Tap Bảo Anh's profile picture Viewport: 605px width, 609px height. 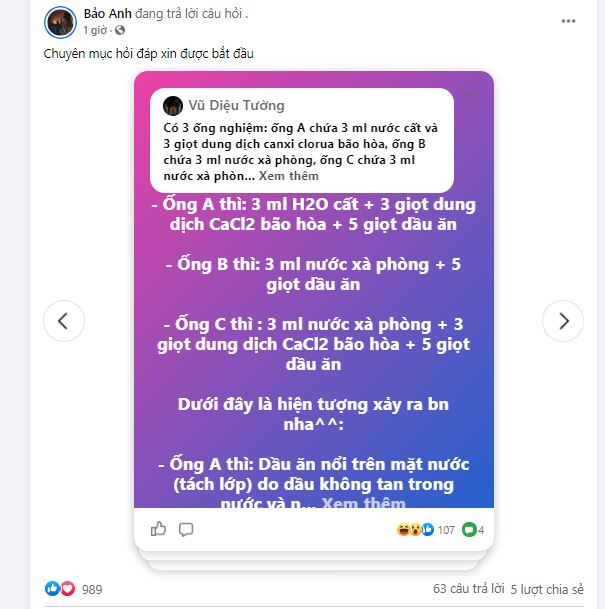coord(61,22)
